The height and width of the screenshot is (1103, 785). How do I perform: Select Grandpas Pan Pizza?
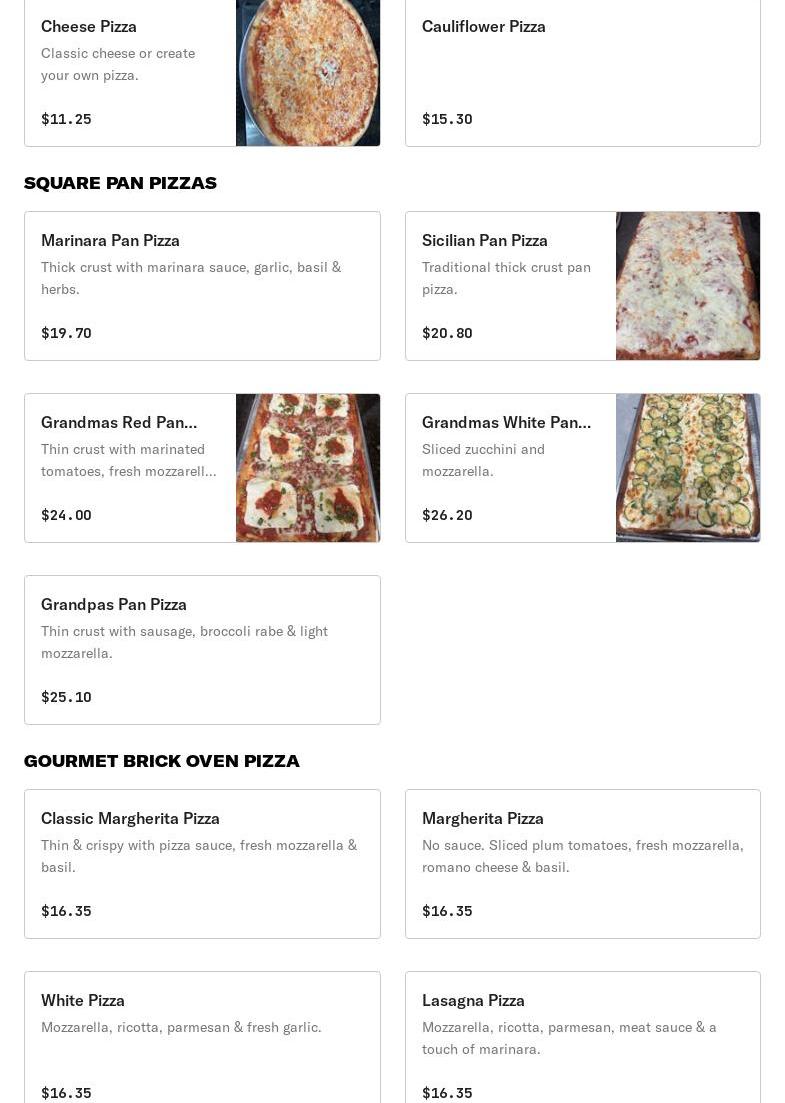click(x=202, y=650)
